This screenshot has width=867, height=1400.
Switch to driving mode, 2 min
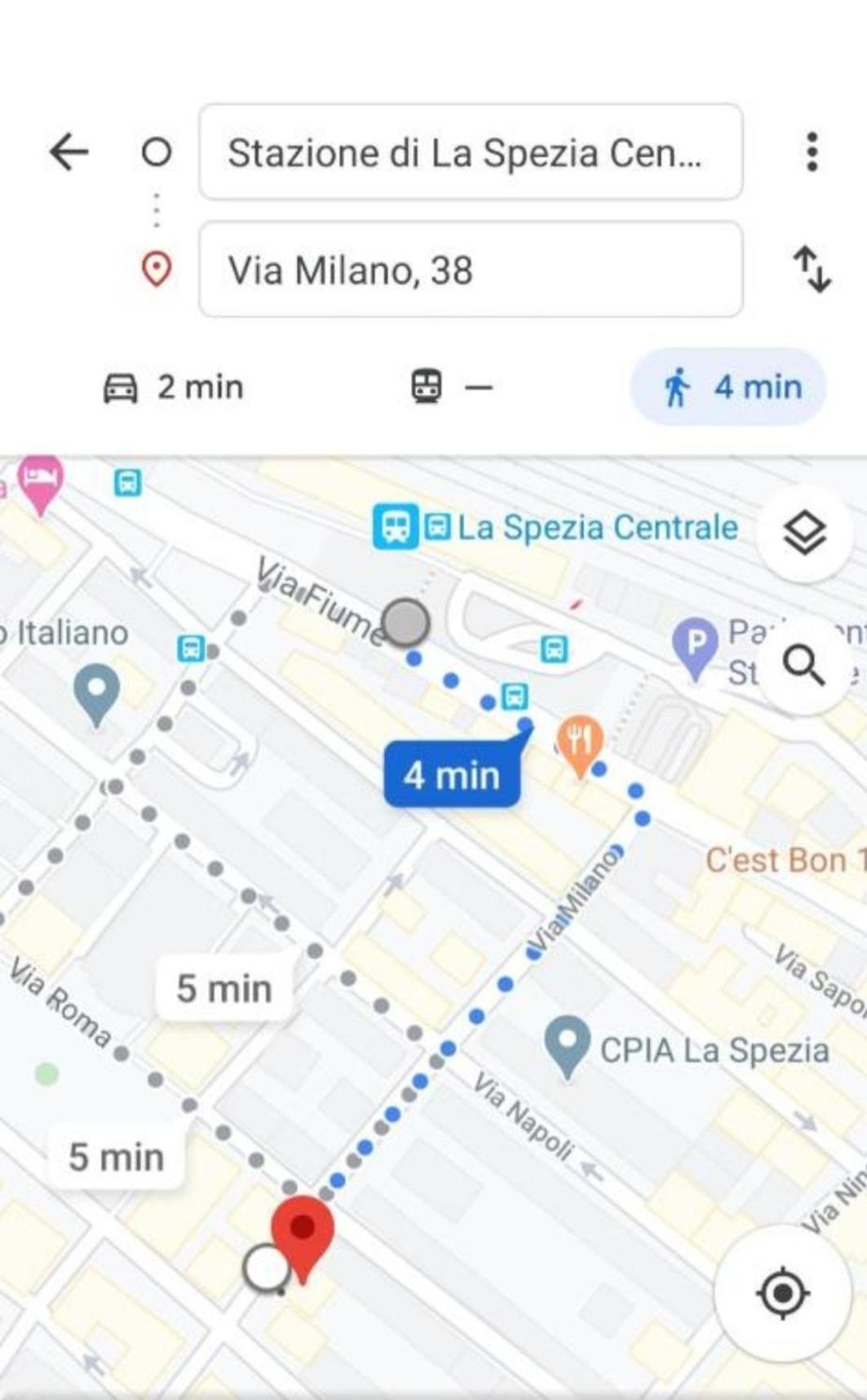pyautogui.click(x=174, y=387)
